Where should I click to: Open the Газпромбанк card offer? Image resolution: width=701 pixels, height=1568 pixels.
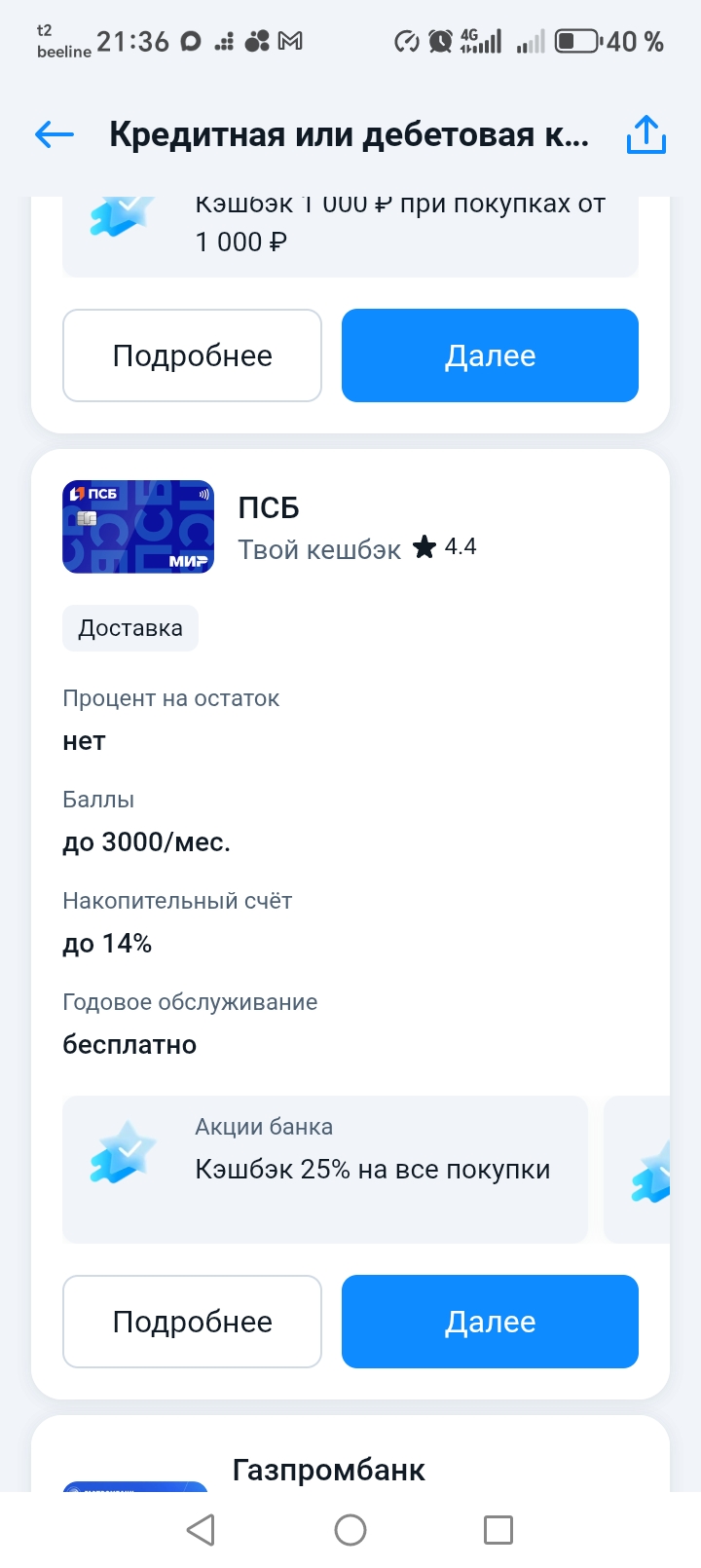tap(328, 1470)
